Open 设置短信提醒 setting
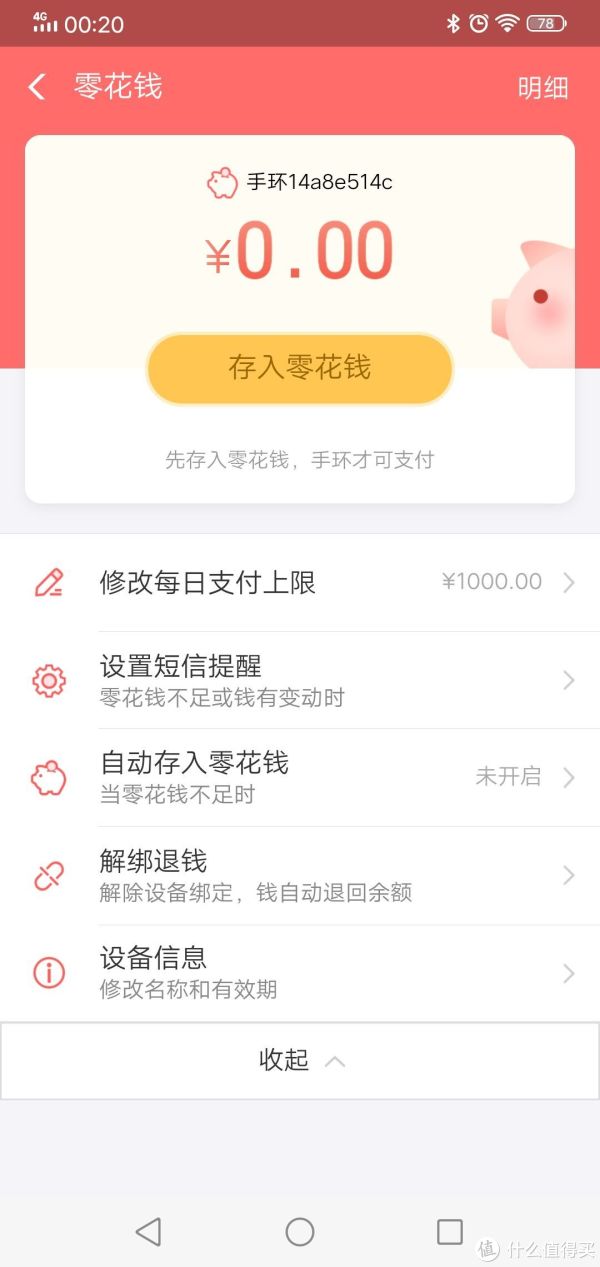 click(300, 680)
